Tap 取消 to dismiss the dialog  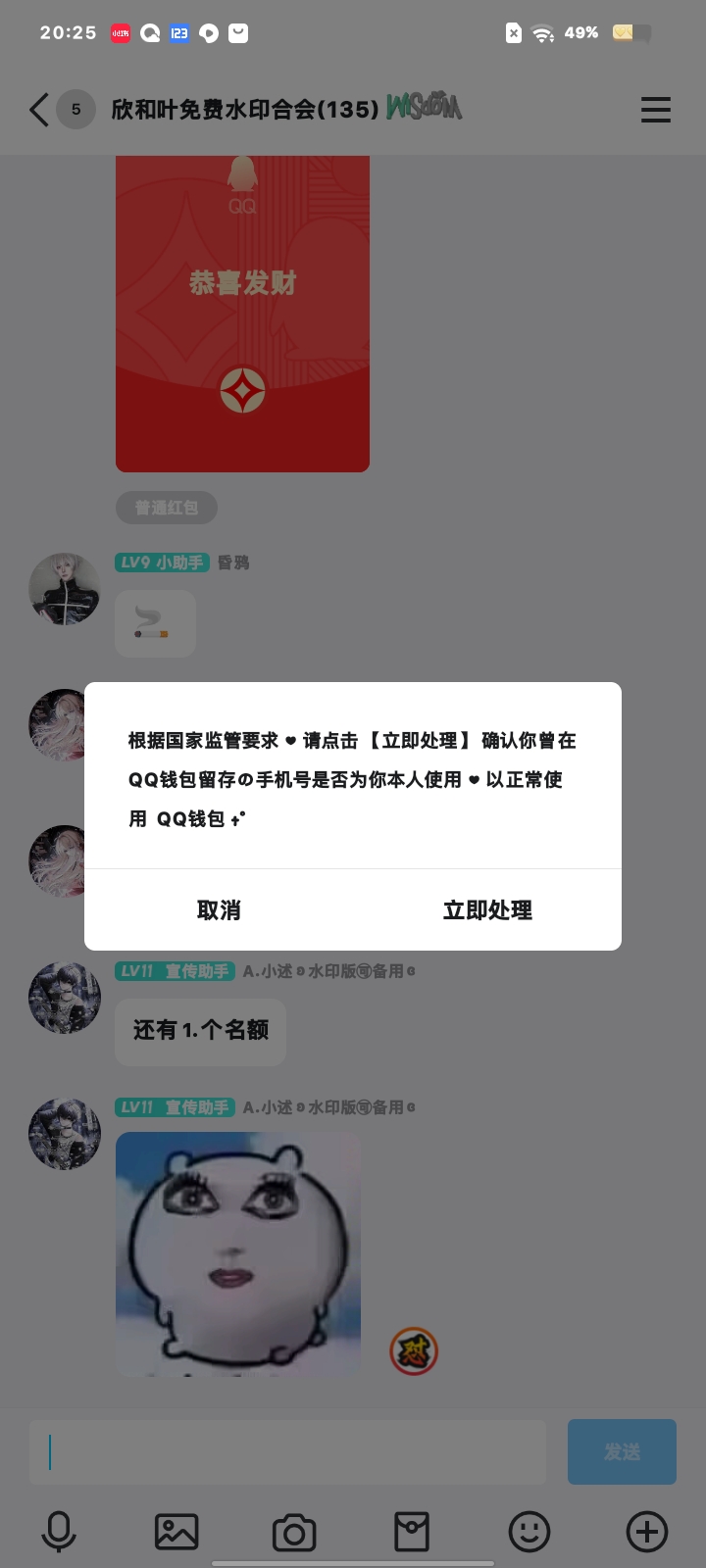tap(219, 910)
